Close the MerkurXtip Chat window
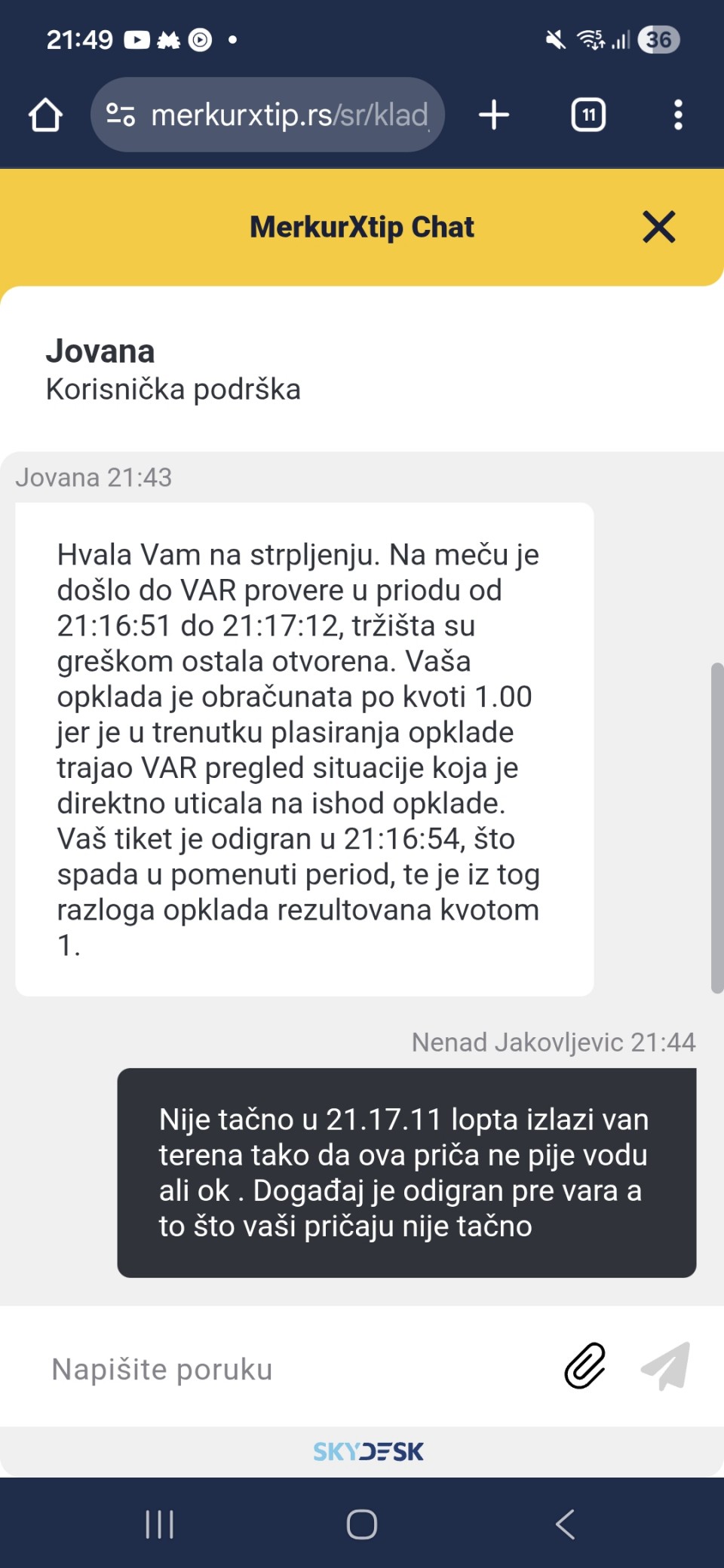This screenshot has height=1568, width=724. [x=658, y=226]
